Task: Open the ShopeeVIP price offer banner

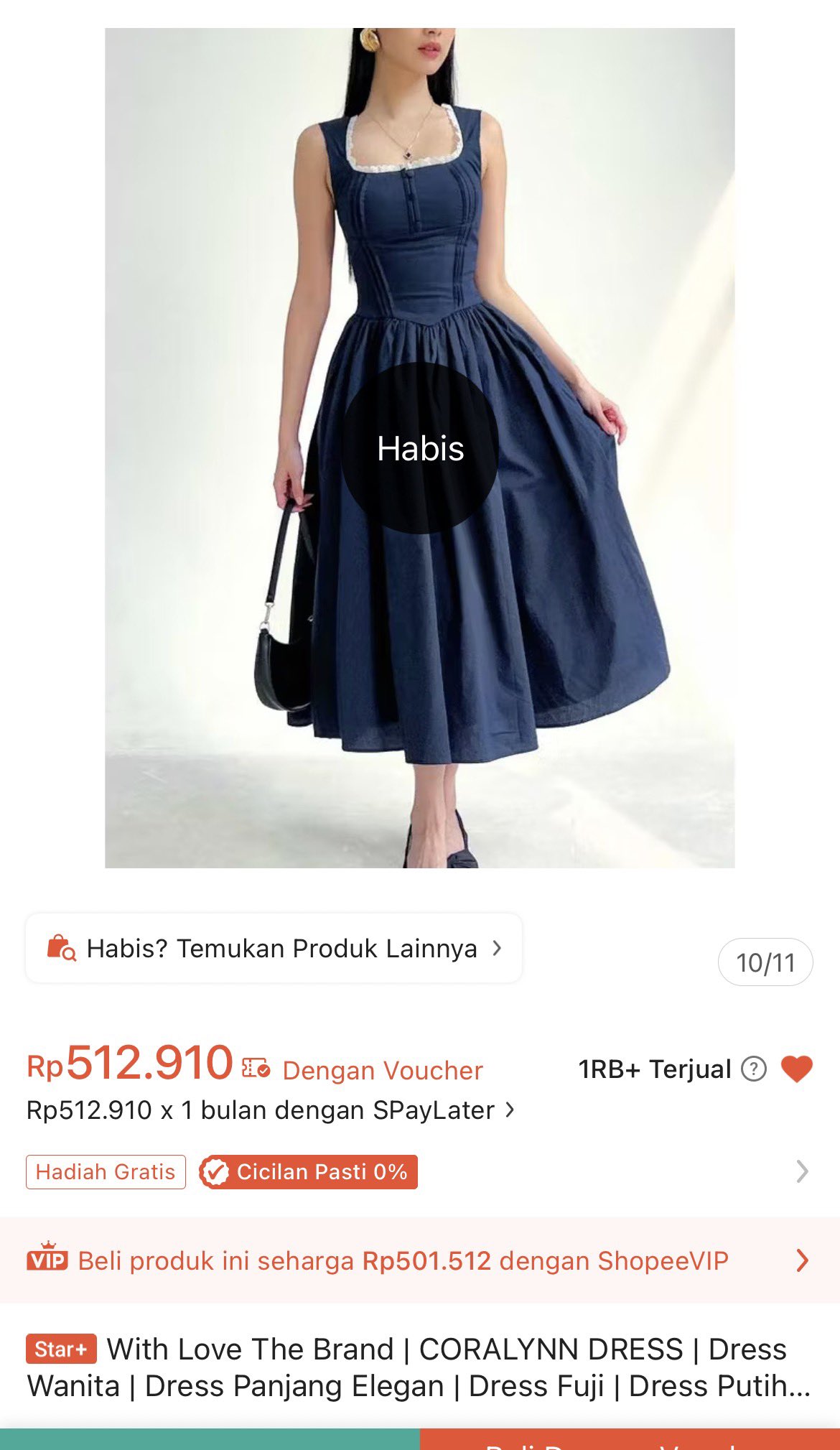Action: (x=419, y=1260)
